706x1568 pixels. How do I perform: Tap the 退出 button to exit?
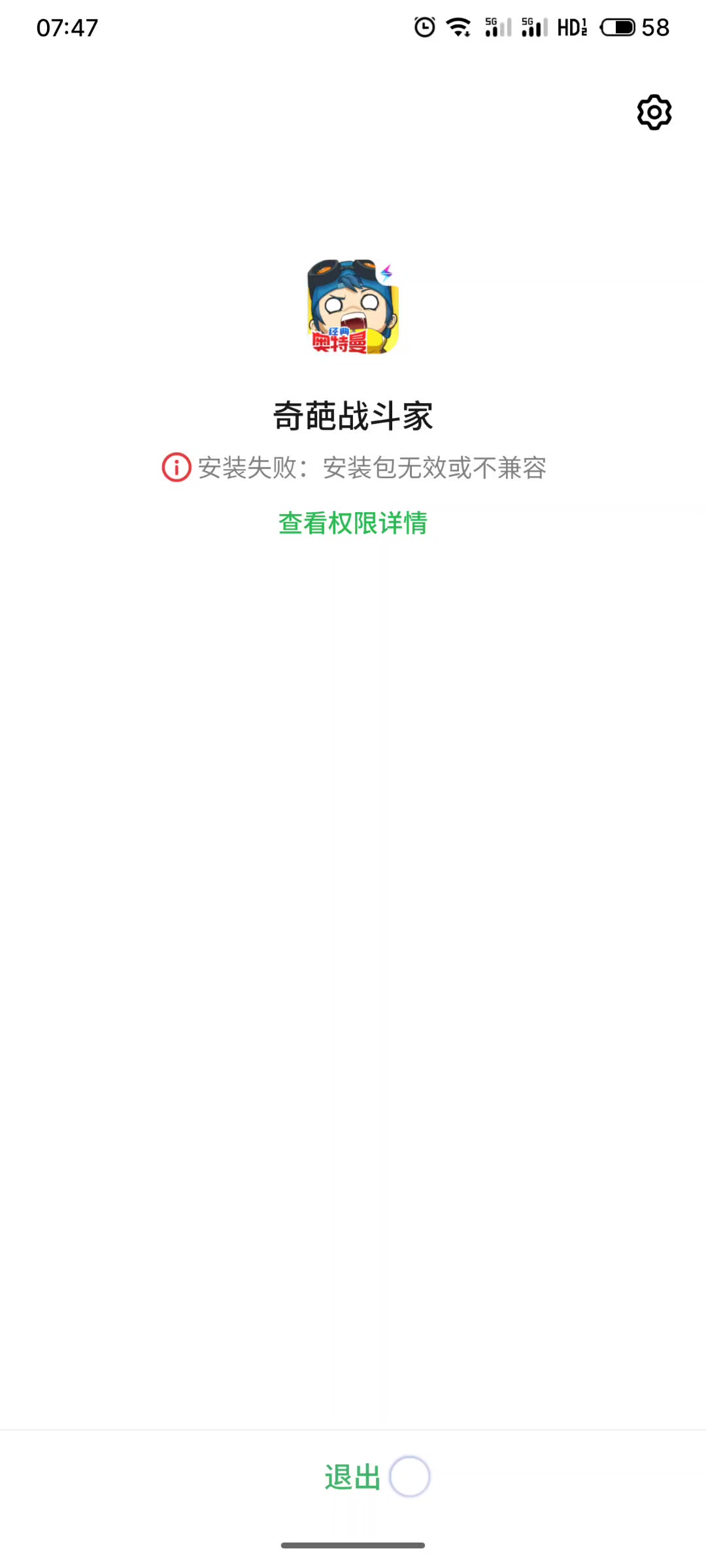click(x=353, y=1477)
